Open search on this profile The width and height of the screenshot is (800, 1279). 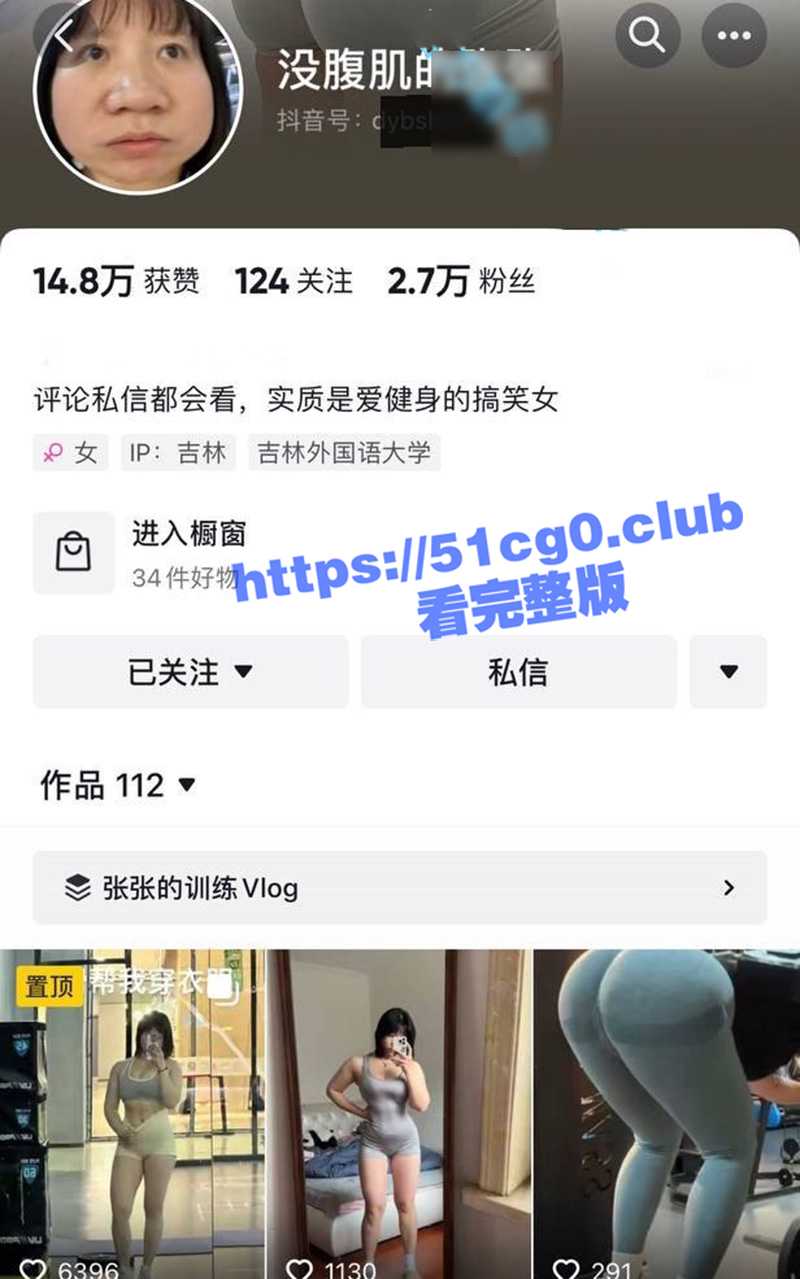[647, 35]
